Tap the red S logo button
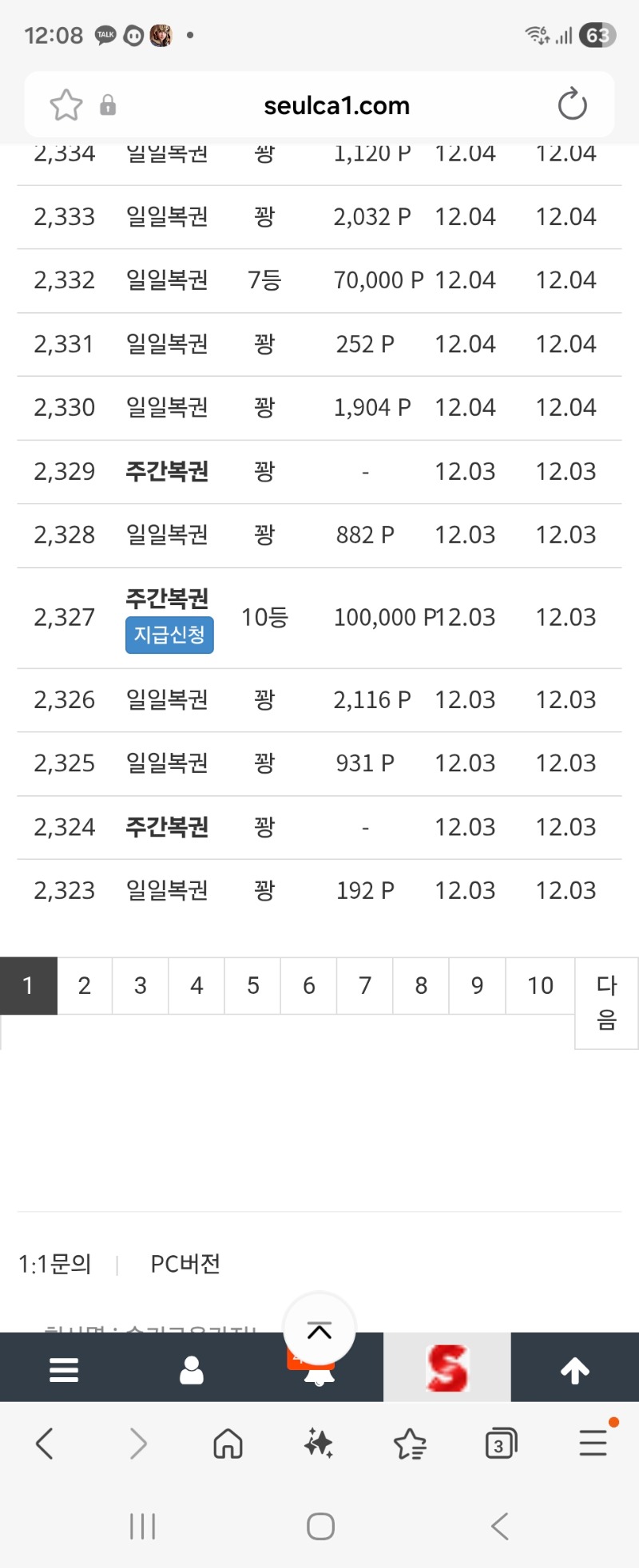This screenshot has width=639, height=1568. pos(447,1368)
